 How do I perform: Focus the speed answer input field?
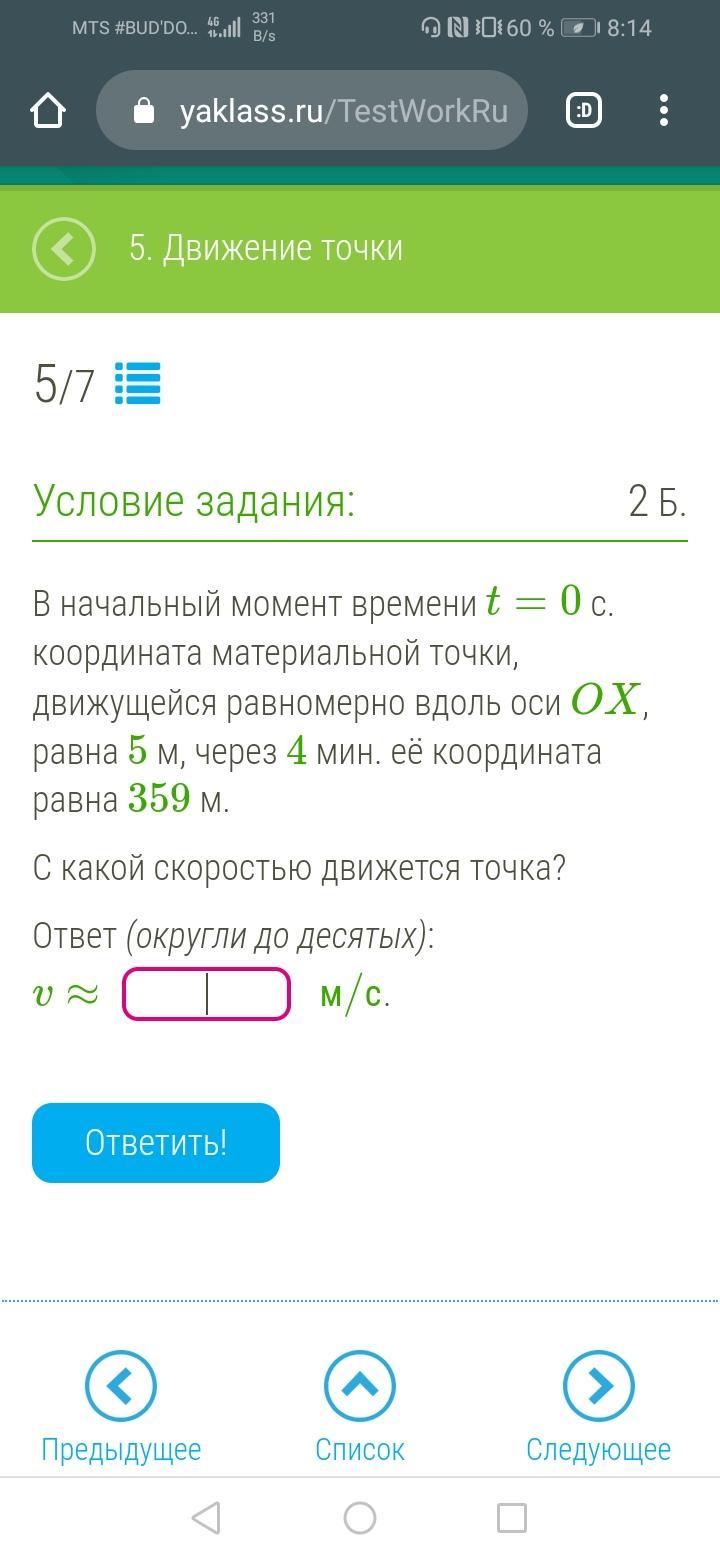(x=207, y=994)
